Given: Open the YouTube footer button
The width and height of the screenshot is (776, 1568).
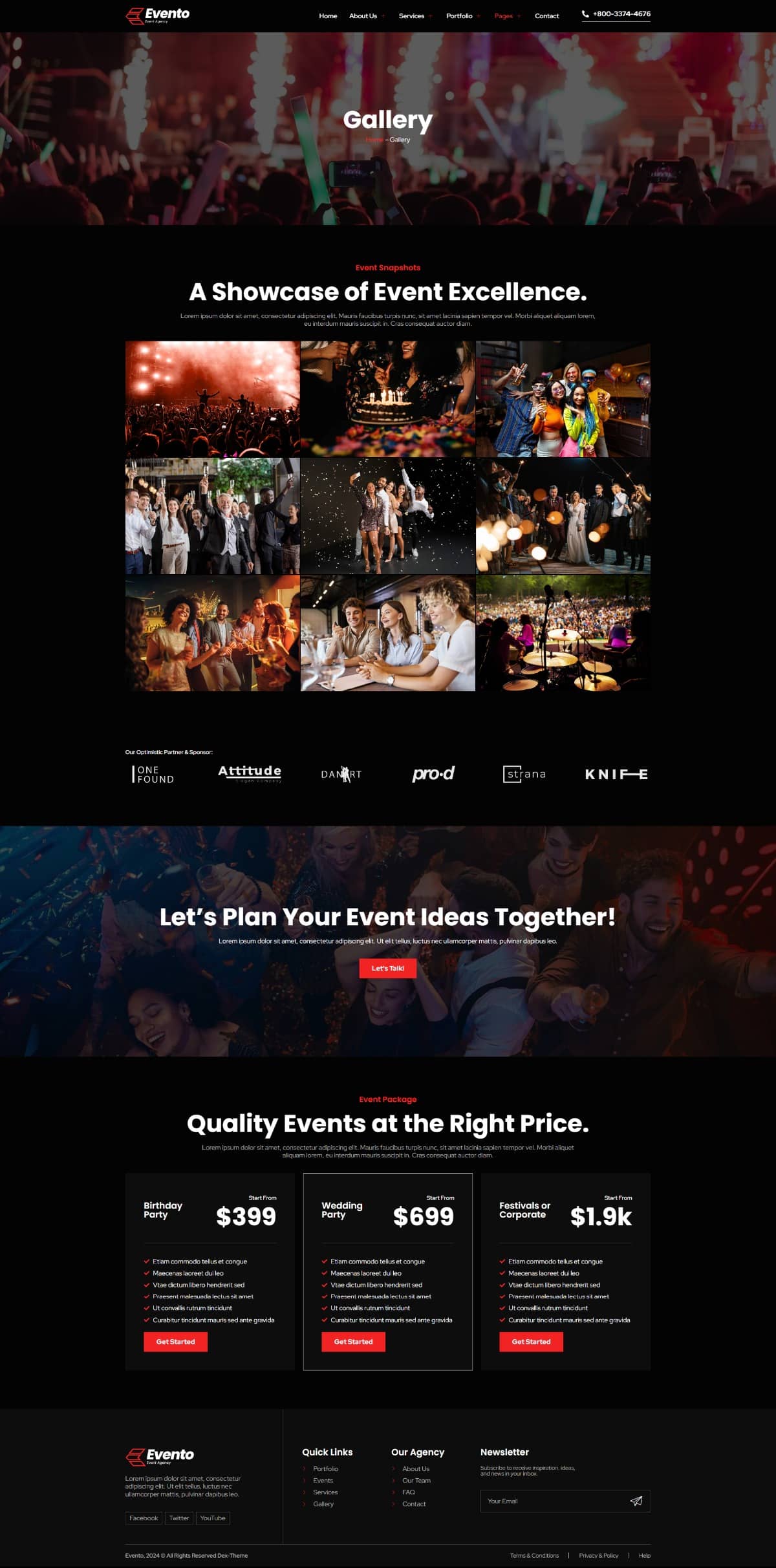Looking at the screenshot, I should [213, 1518].
